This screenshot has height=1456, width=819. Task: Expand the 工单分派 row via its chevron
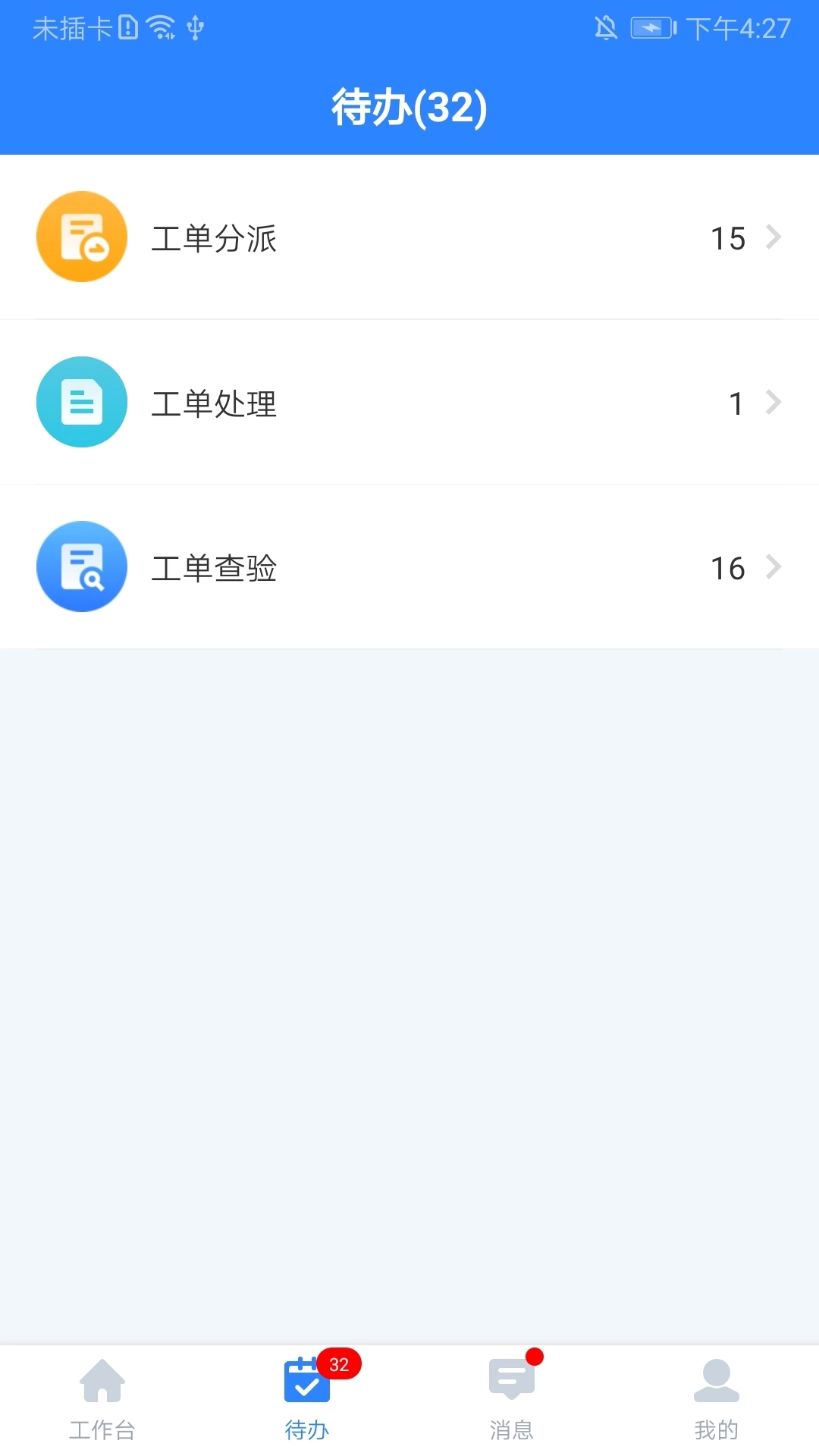(x=775, y=237)
